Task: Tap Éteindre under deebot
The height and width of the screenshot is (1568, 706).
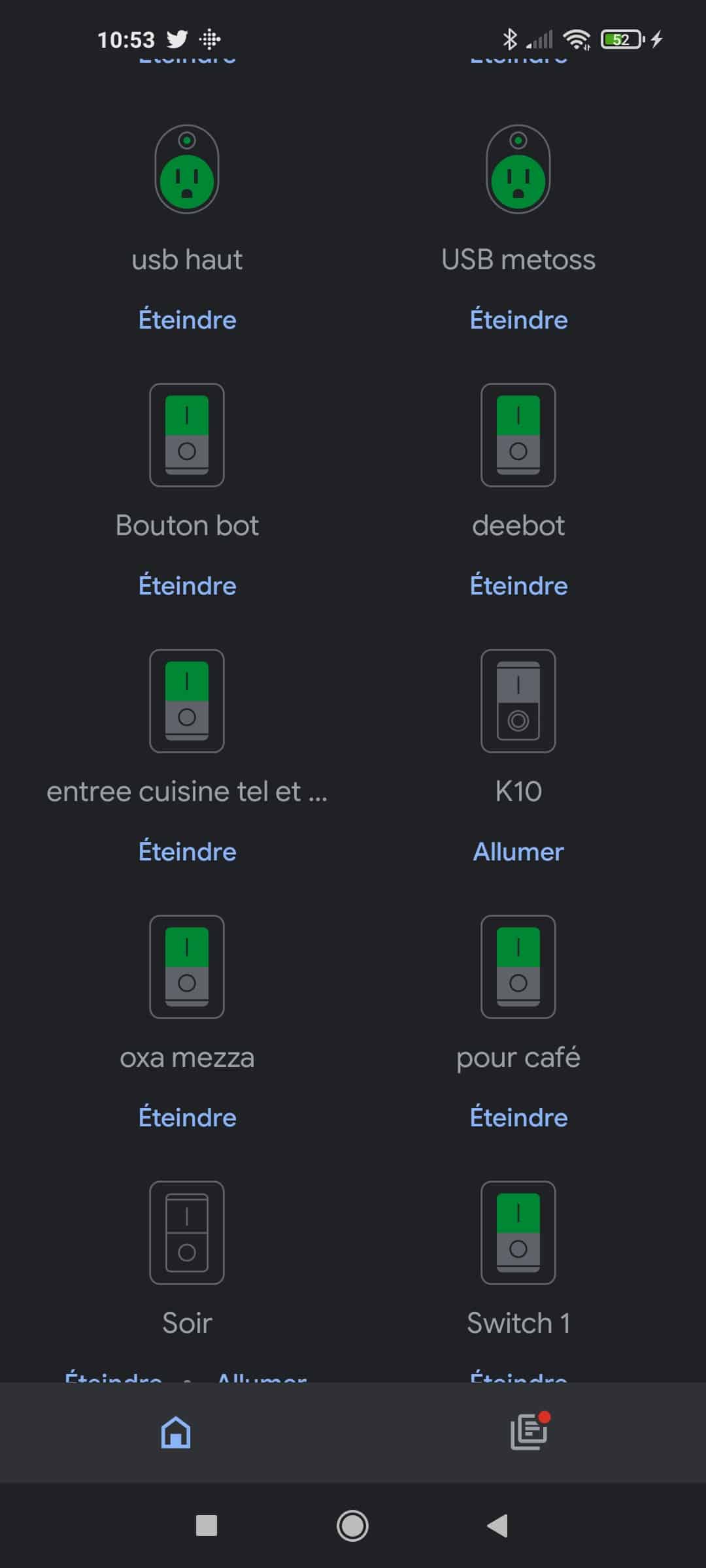Action: [x=518, y=586]
